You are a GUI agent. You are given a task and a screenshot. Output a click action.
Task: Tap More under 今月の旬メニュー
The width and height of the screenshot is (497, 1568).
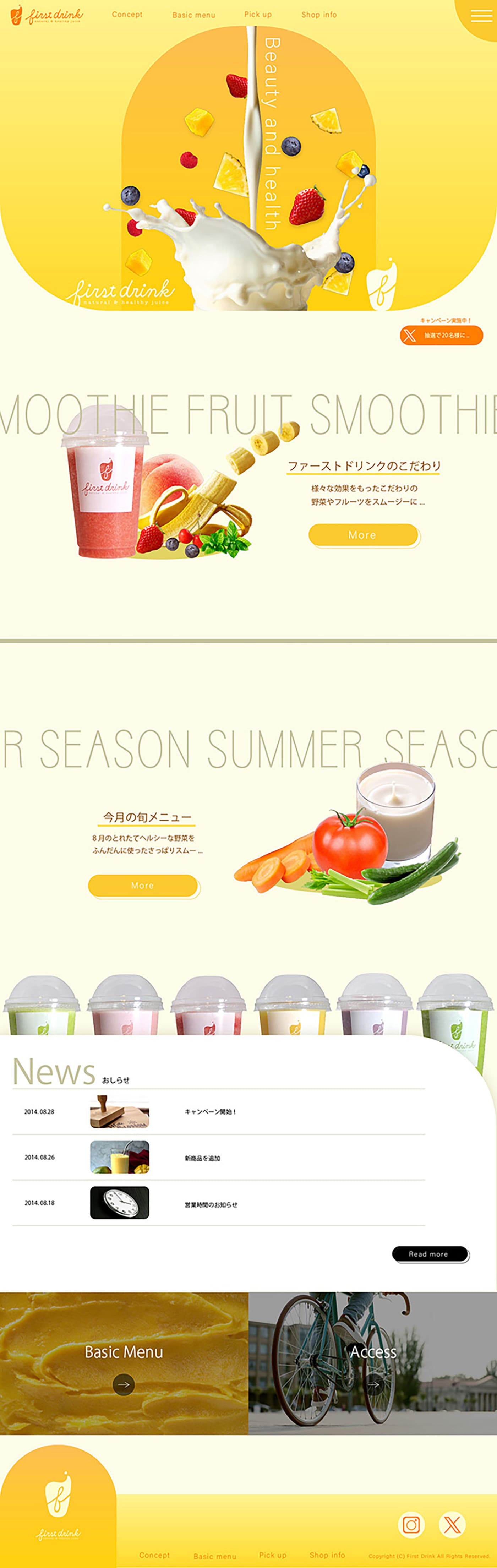click(x=142, y=885)
